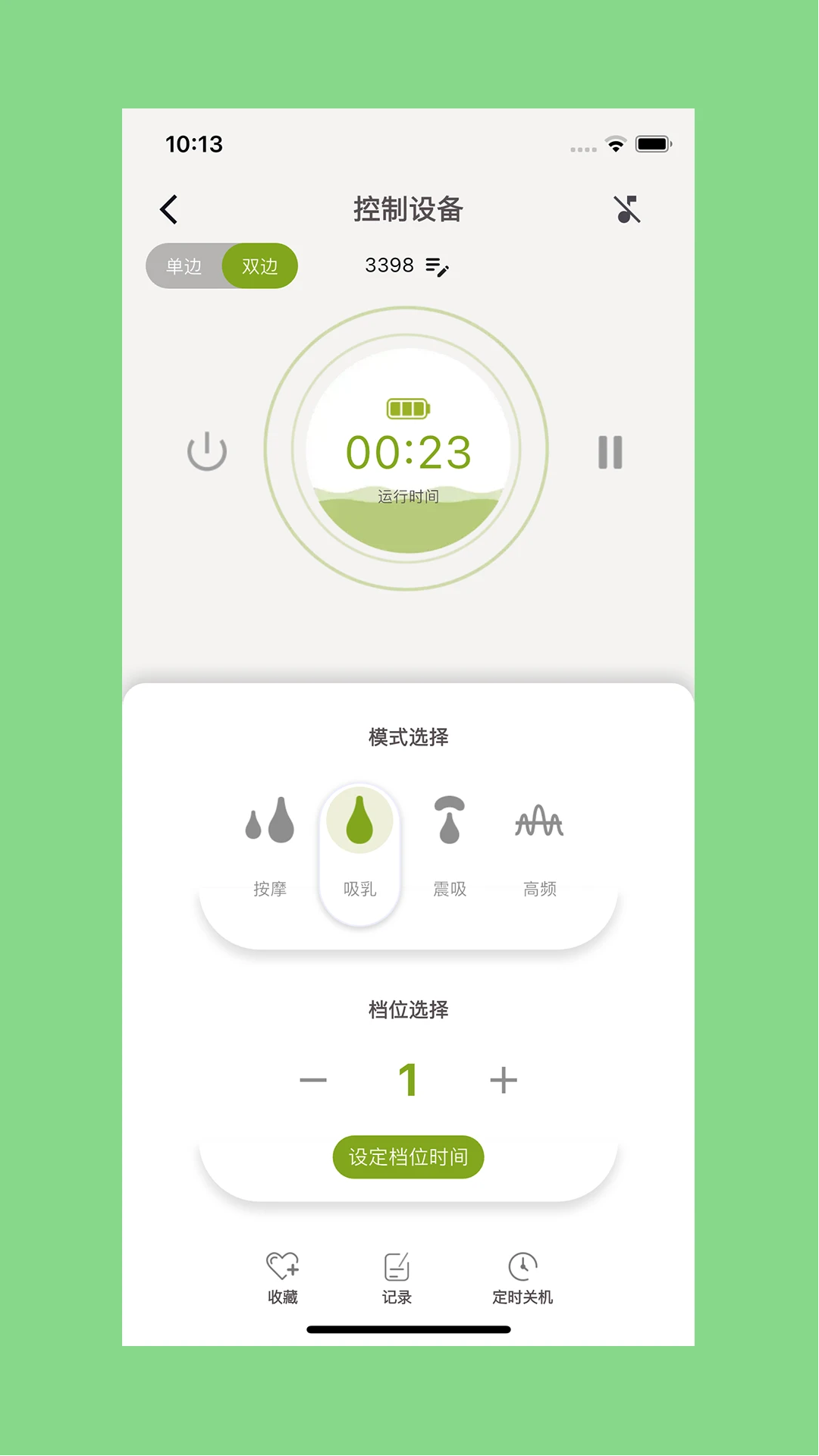819x1456 pixels.
Task: Tap the current gear number 1
Action: coord(408,1080)
